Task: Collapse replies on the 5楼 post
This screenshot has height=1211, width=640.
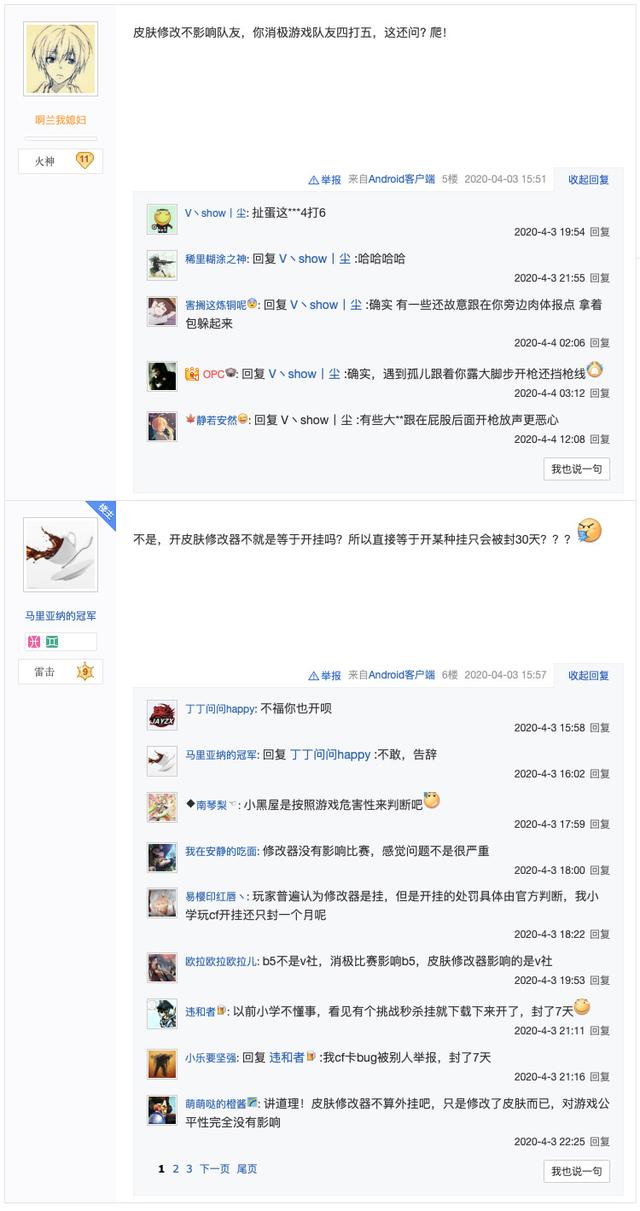Action: pyautogui.click(x=588, y=179)
